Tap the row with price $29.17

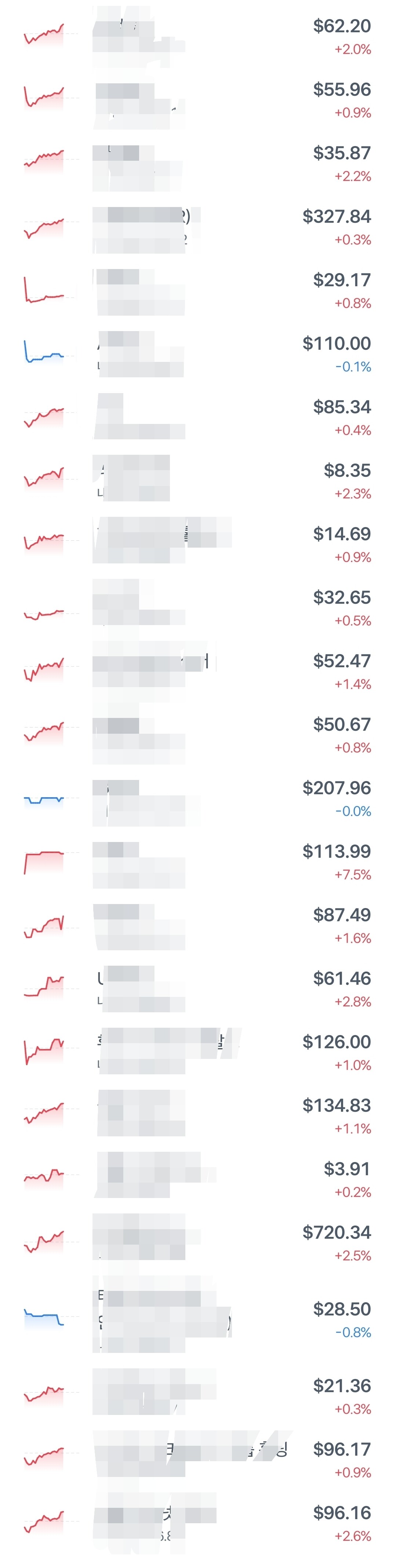pos(198,291)
